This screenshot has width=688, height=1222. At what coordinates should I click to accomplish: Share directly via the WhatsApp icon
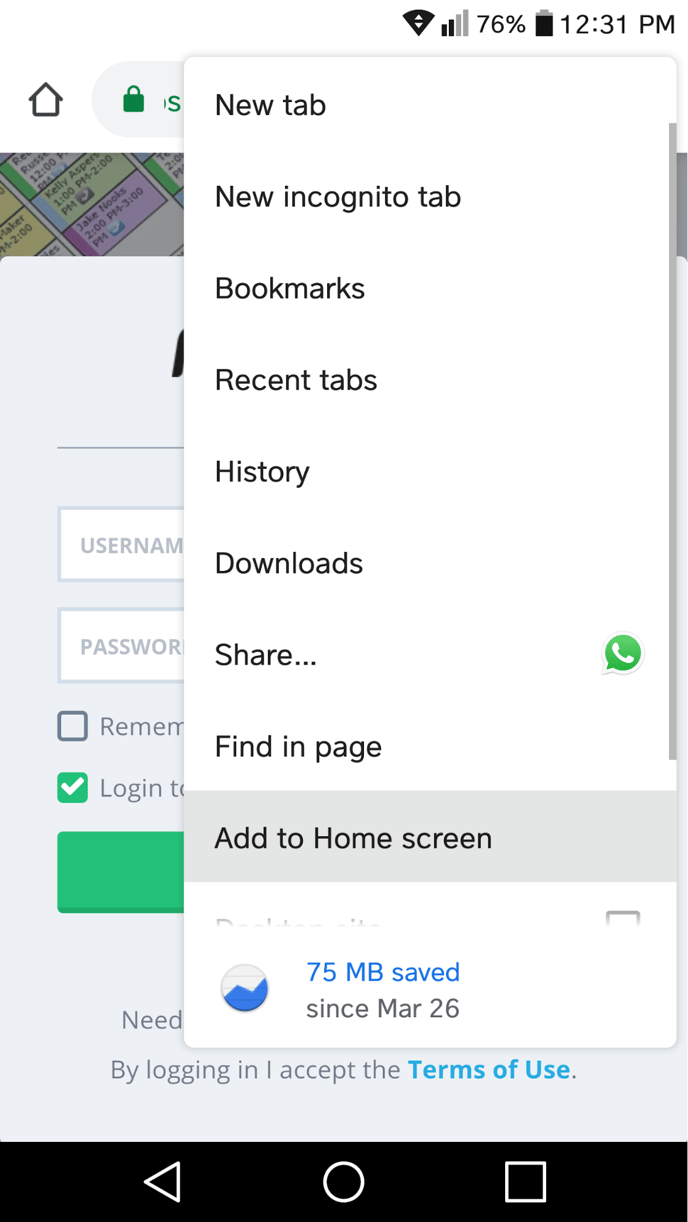[622, 655]
